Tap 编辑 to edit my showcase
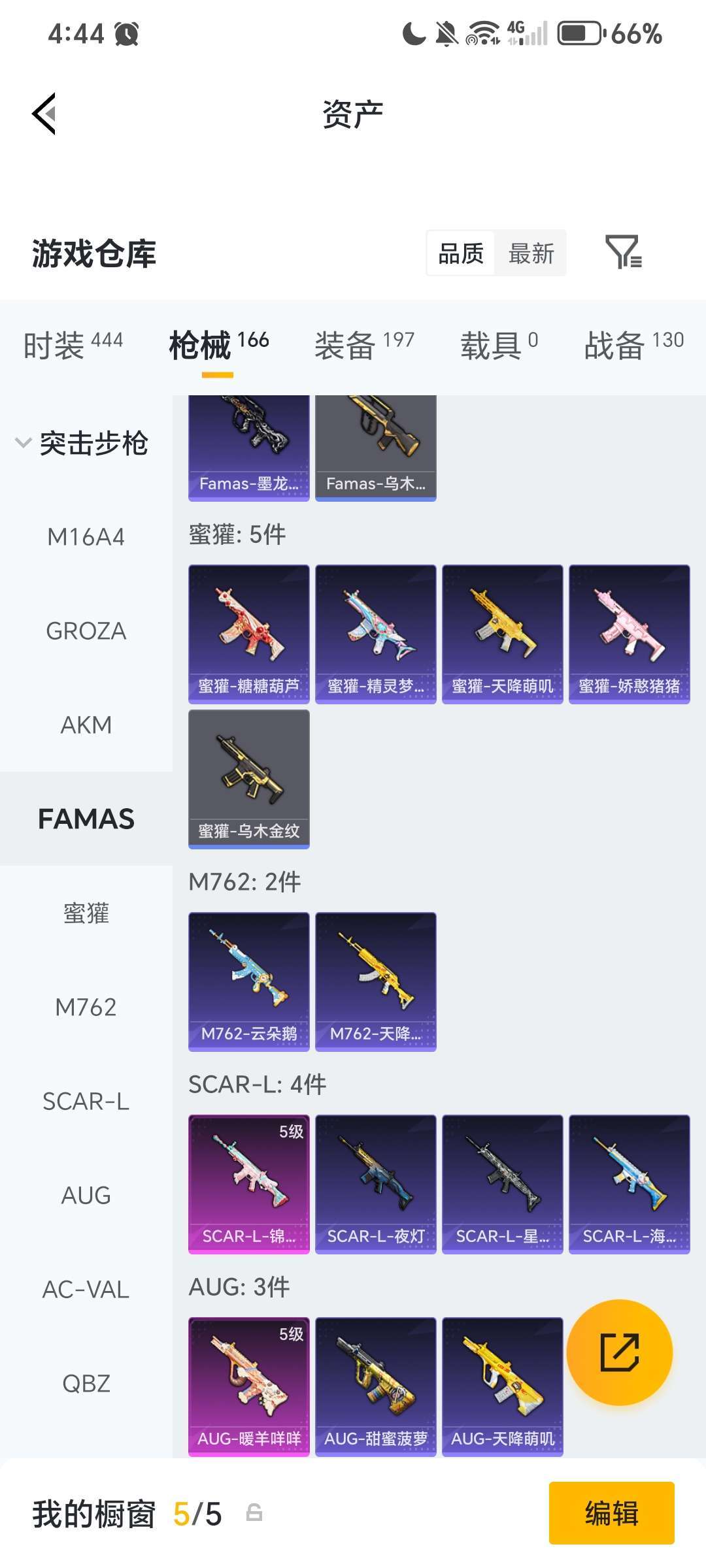The height and width of the screenshot is (1568, 706). 611,1513
